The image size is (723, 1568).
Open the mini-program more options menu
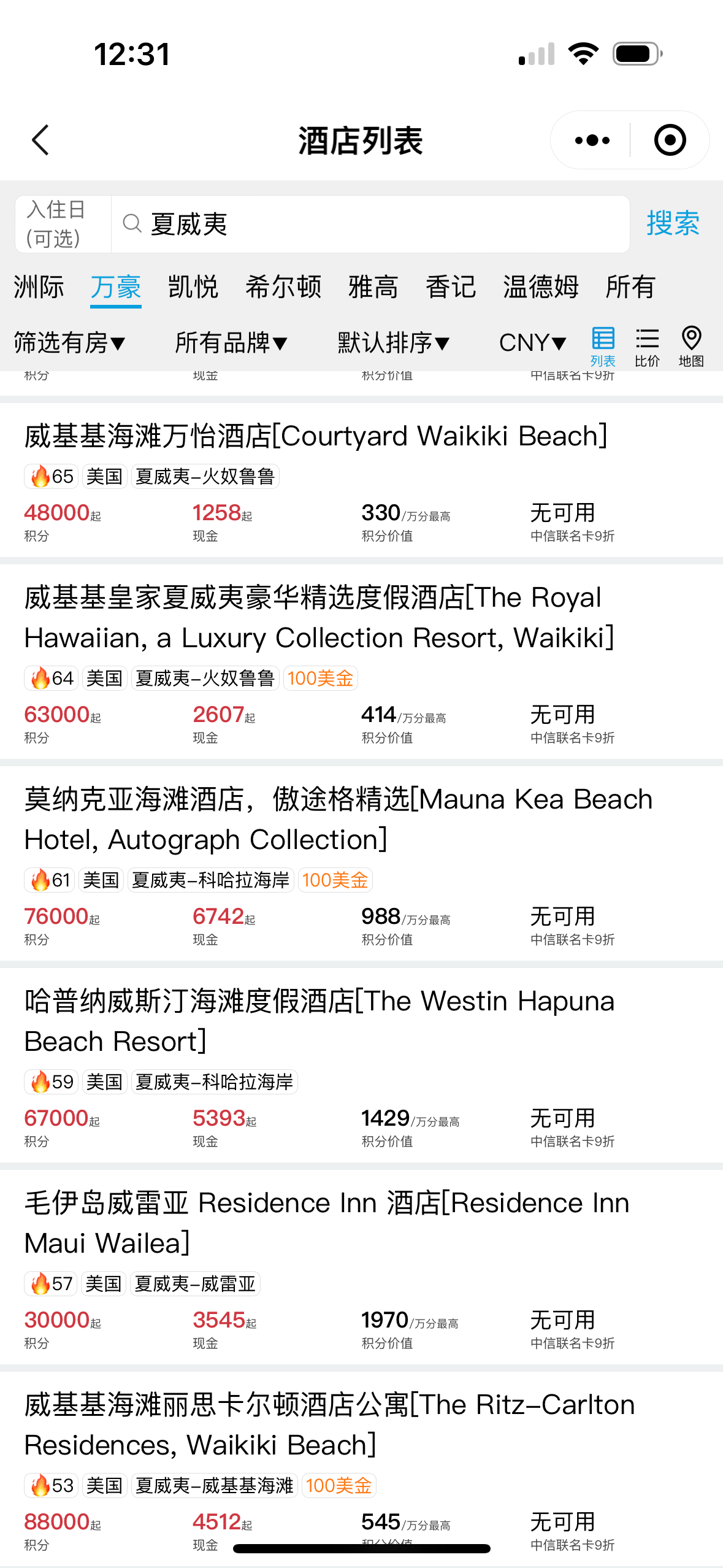pyautogui.click(x=592, y=140)
